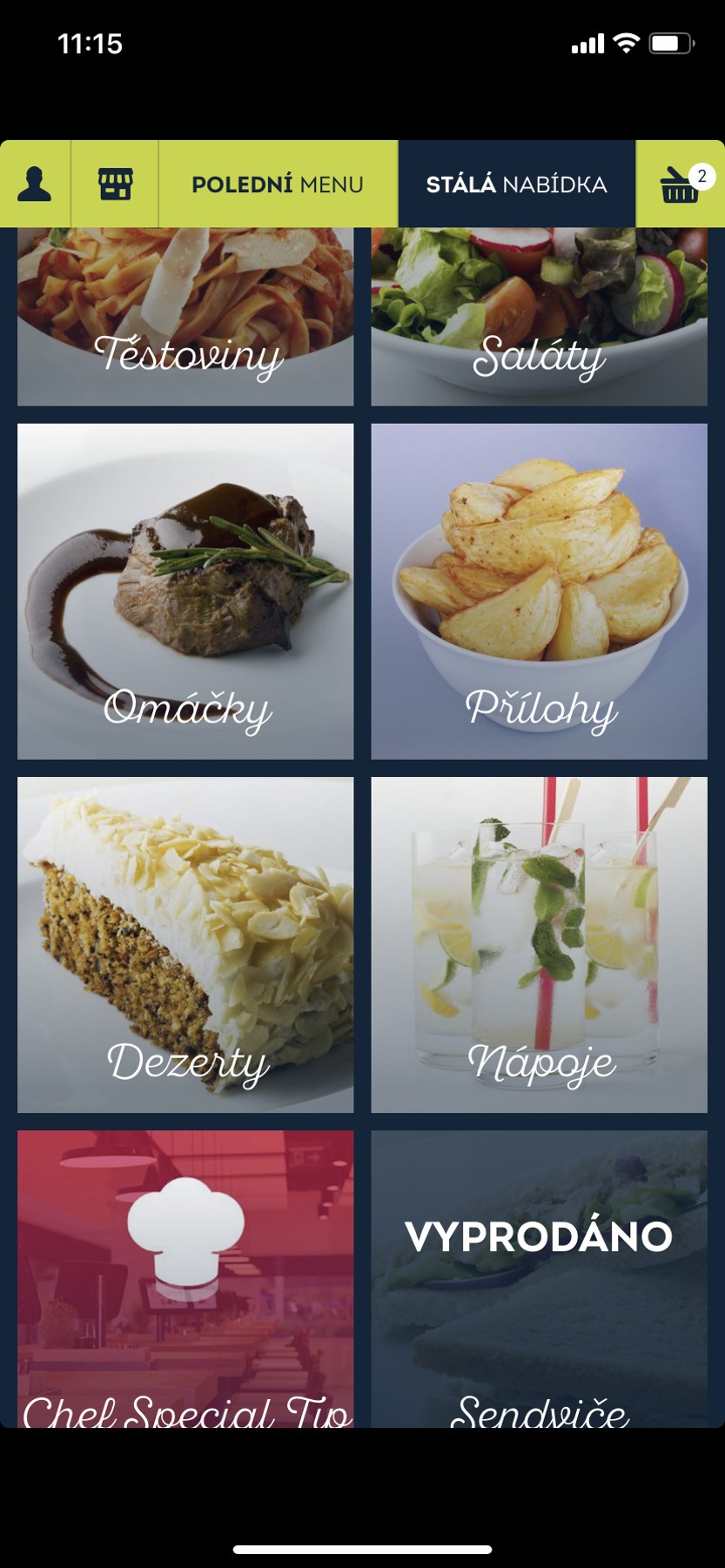Open the Dezerty category

point(185,945)
